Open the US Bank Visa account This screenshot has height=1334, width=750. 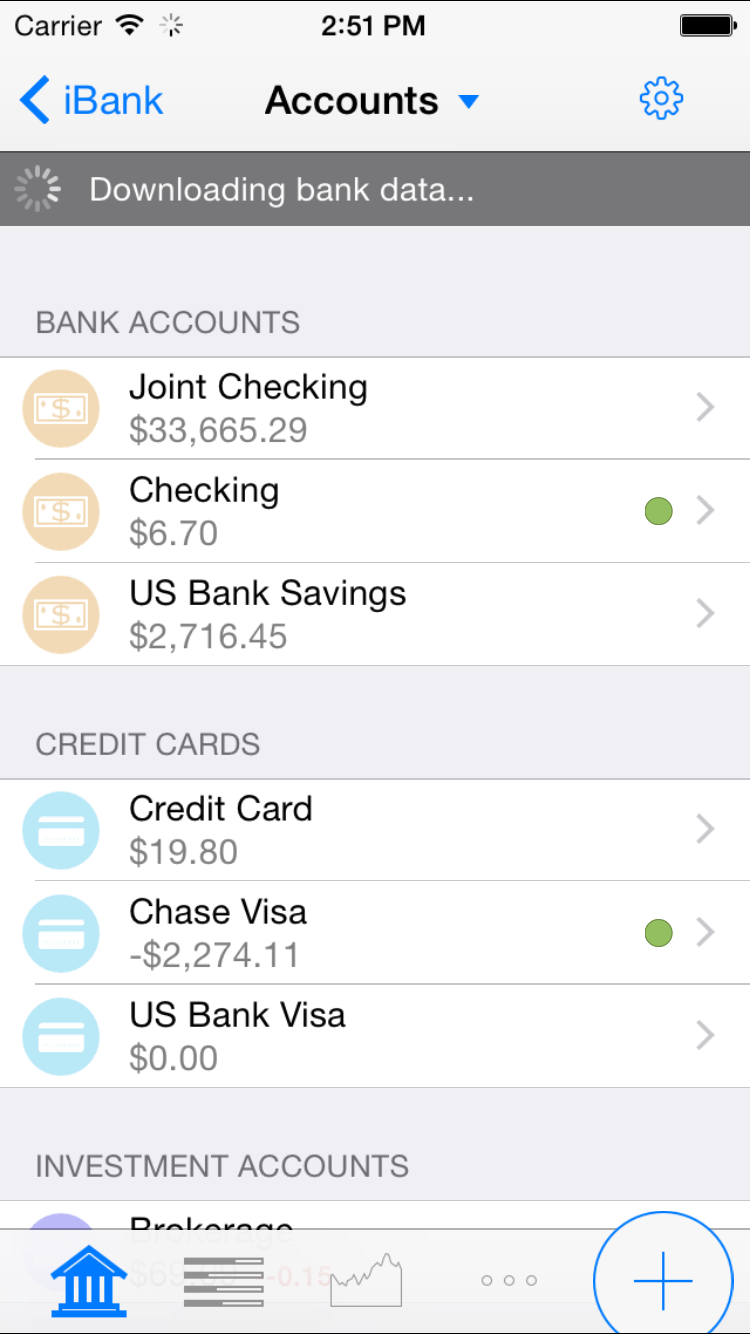(375, 1036)
